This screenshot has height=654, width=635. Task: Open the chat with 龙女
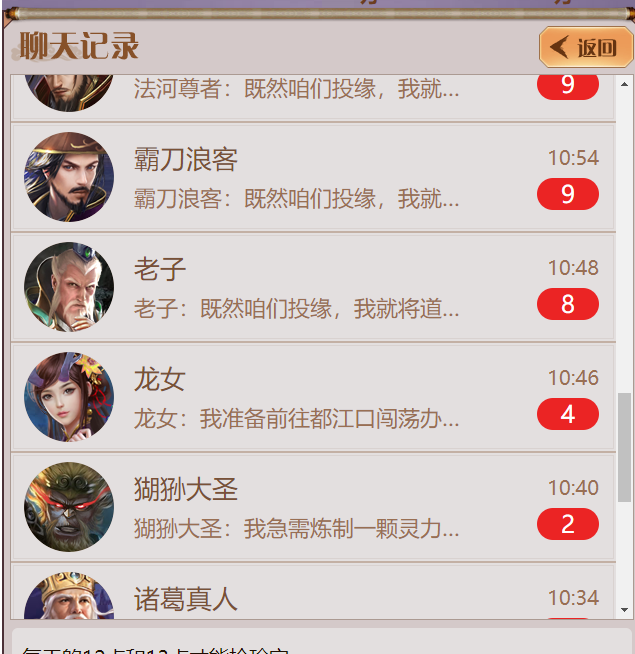[310, 398]
